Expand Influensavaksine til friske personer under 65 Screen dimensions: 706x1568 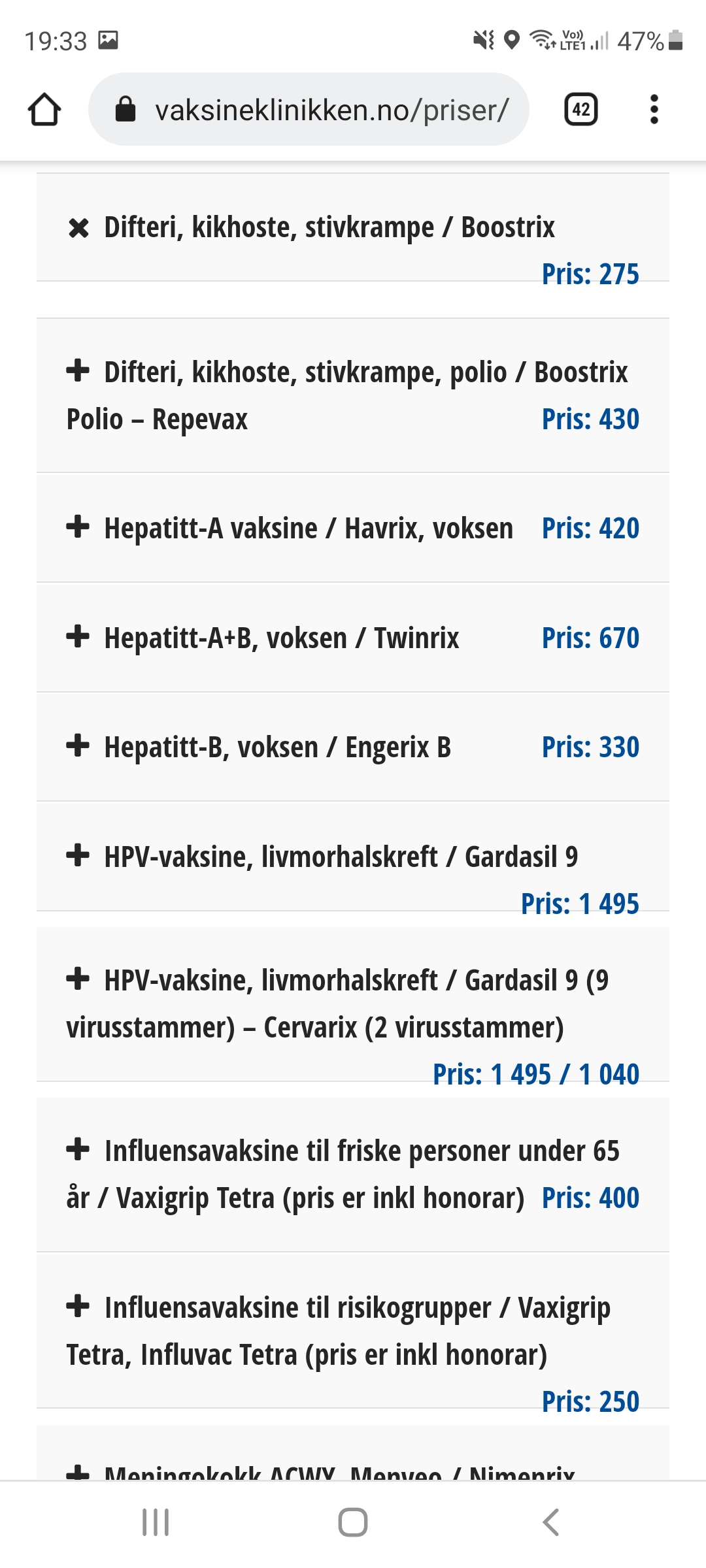pyautogui.click(x=353, y=1175)
